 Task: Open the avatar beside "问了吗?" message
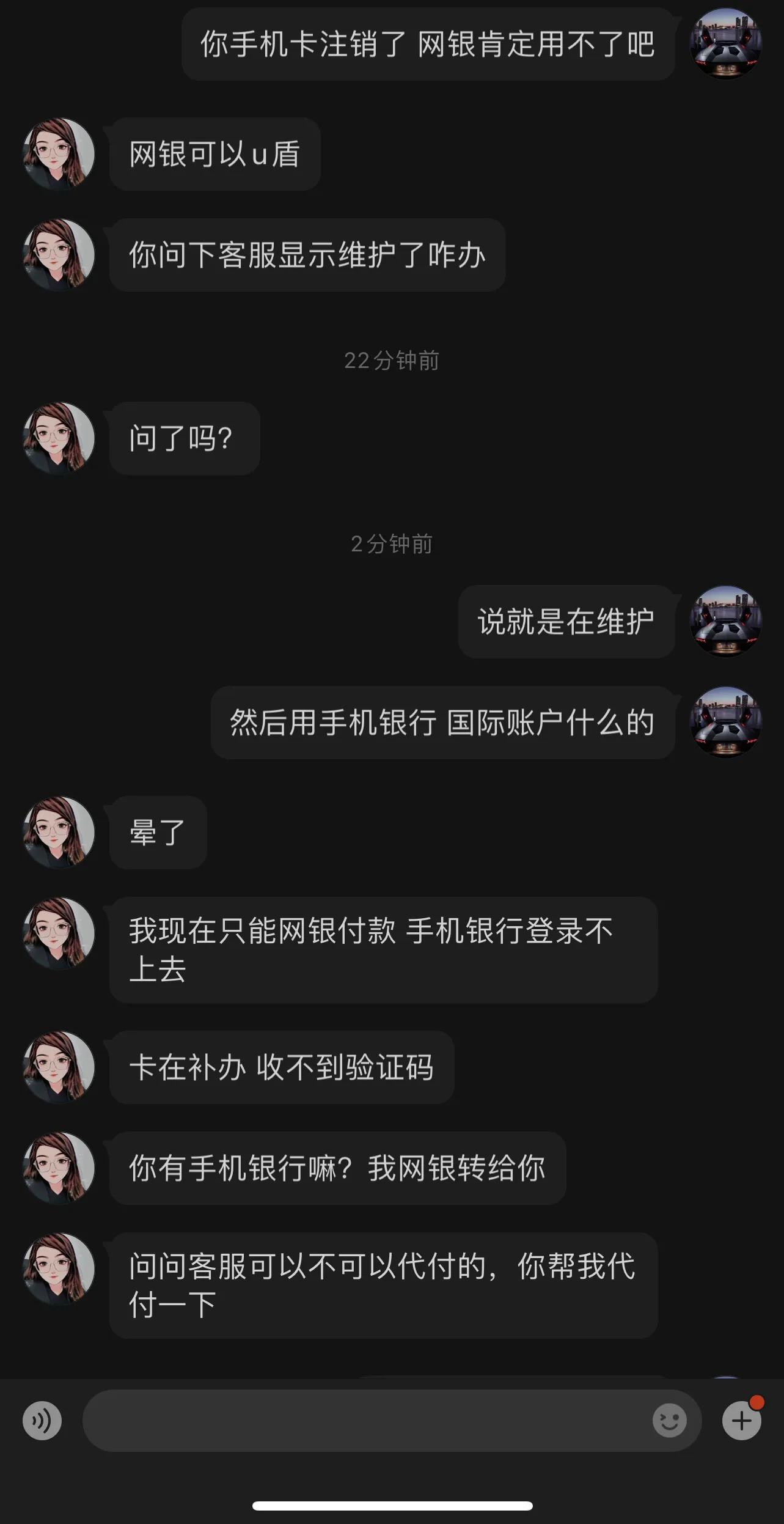tap(58, 438)
